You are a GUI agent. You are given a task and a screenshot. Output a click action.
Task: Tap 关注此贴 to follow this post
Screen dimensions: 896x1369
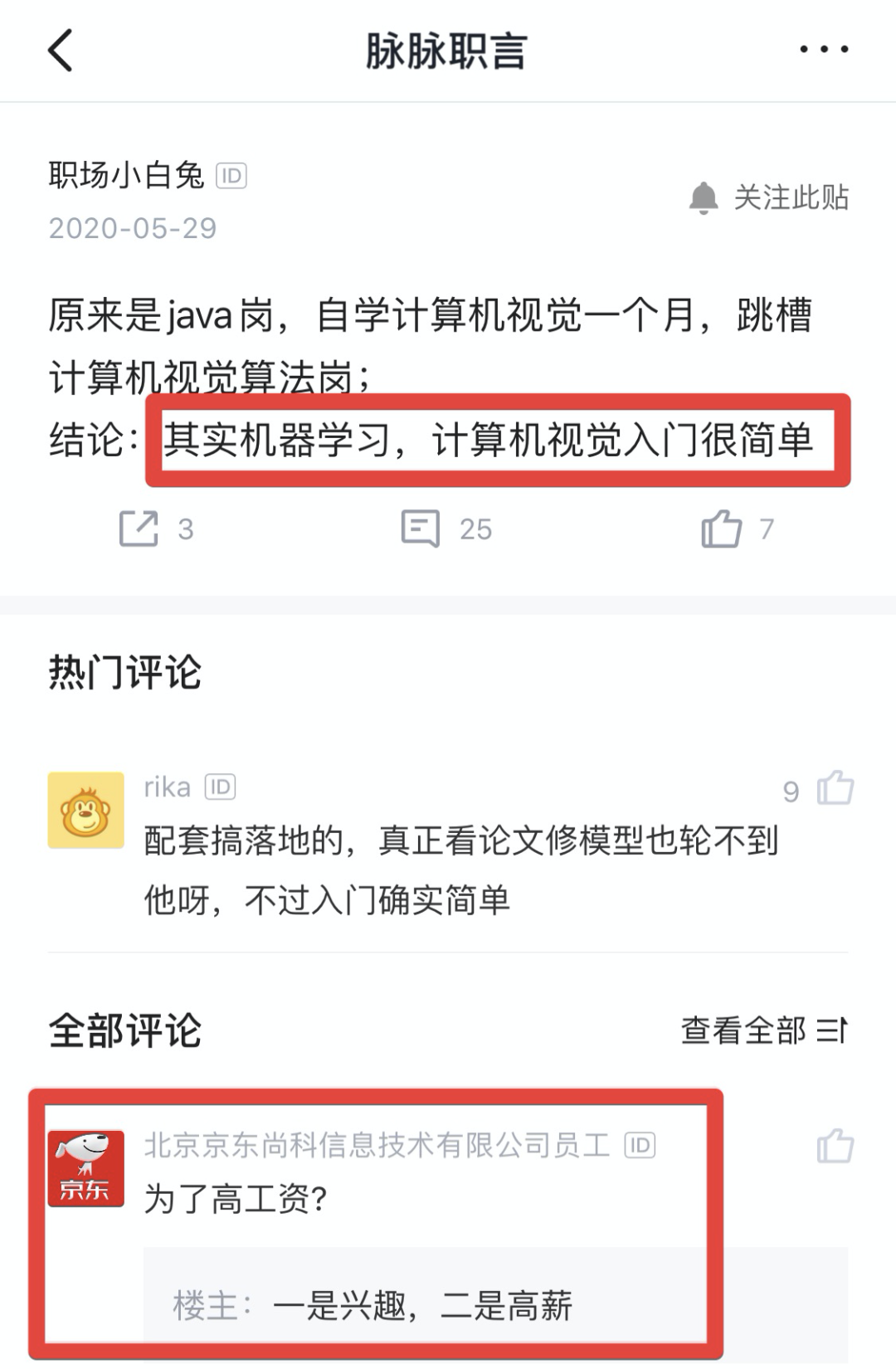point(769,197)
